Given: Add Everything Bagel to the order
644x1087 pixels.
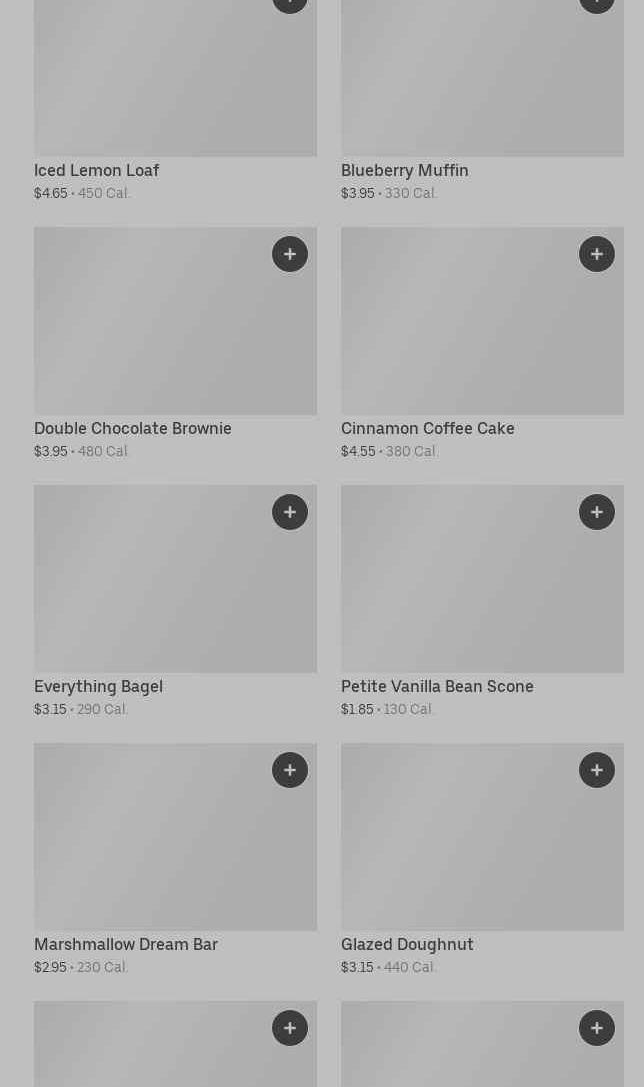Looking at the screenshot, I should click(290, 512).
